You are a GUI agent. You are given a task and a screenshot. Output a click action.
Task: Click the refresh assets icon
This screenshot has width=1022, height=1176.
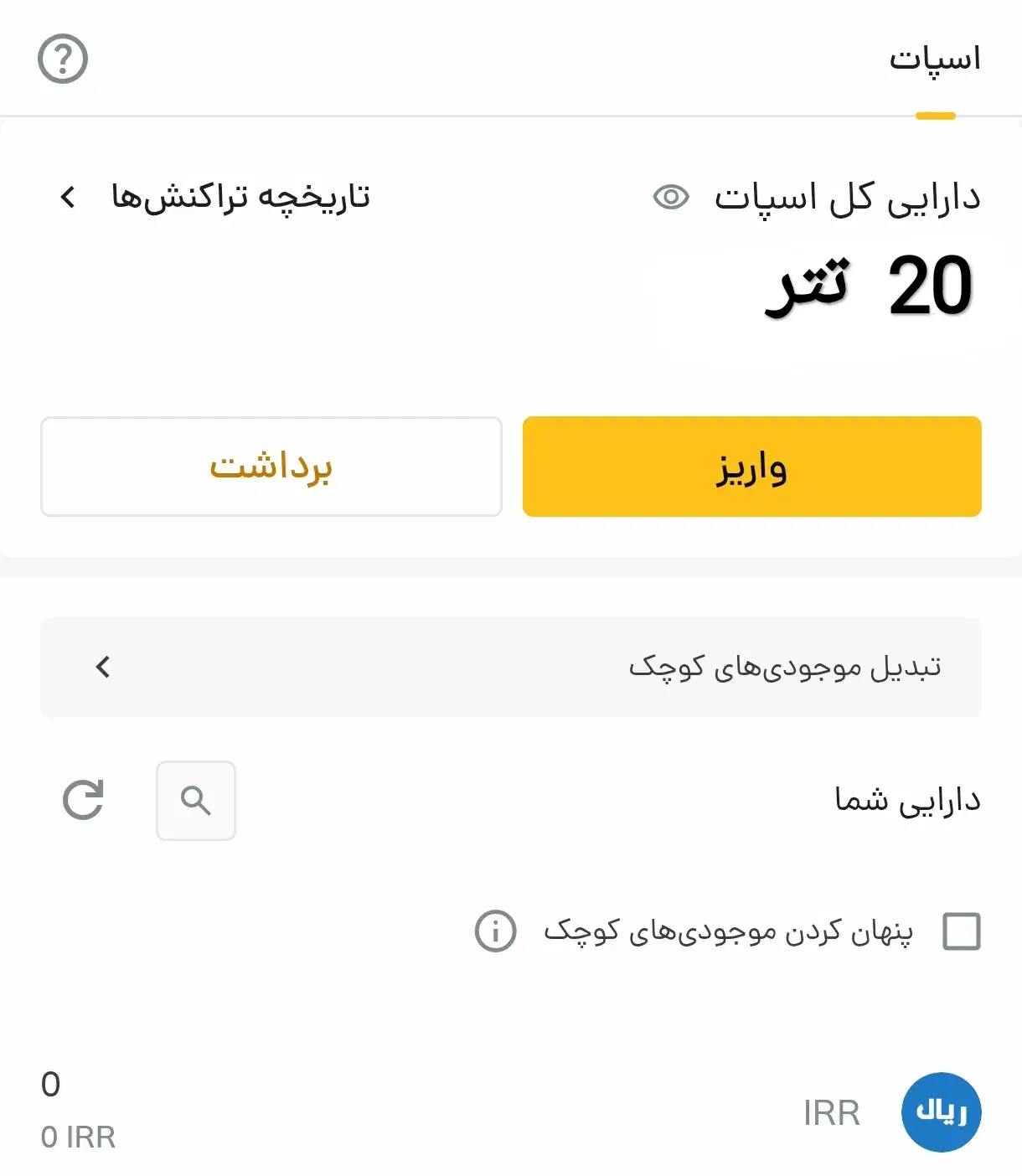(x=83, y=801)
